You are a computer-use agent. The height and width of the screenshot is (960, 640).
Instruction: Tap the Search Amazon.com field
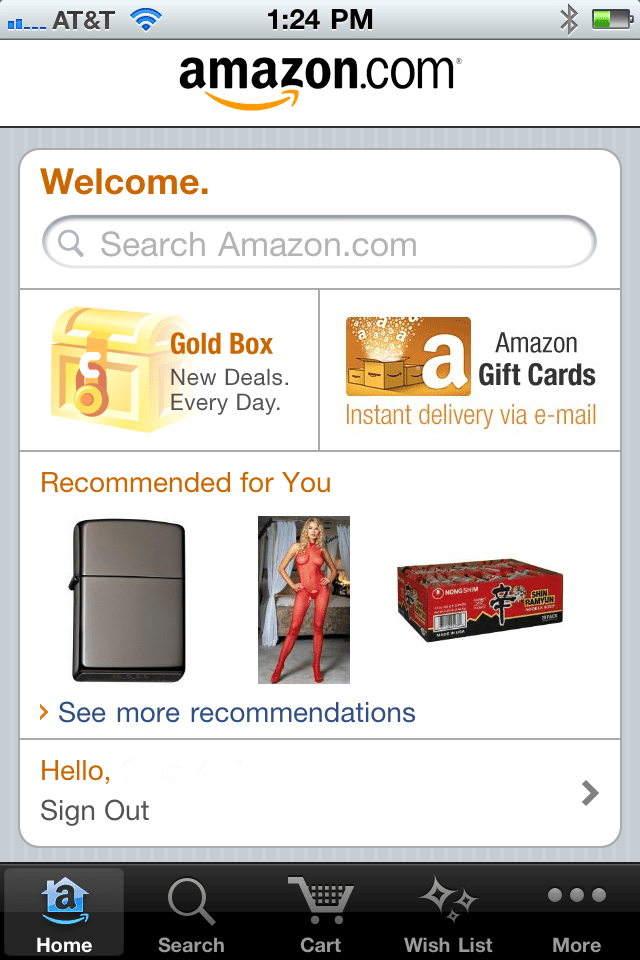click(320, 244)
